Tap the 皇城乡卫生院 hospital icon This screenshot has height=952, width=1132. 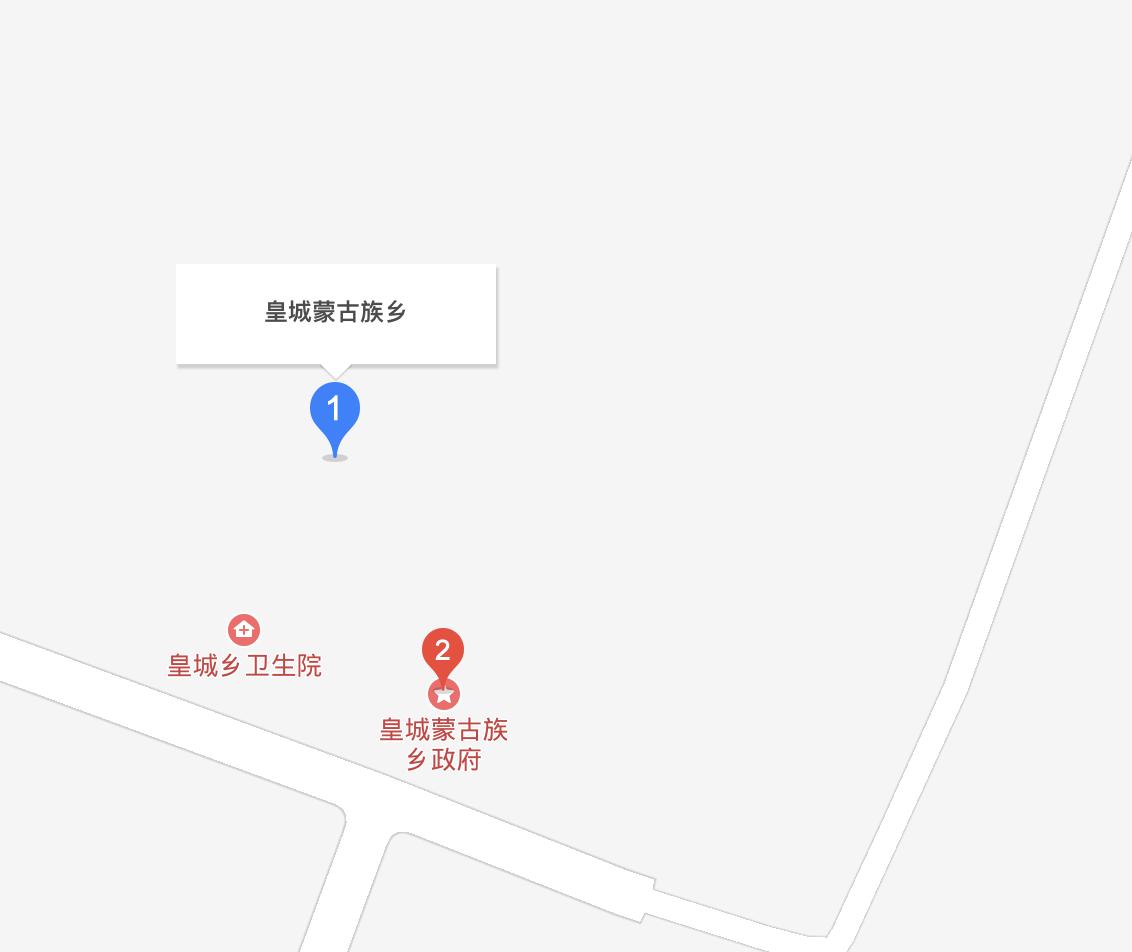[244, 630]
